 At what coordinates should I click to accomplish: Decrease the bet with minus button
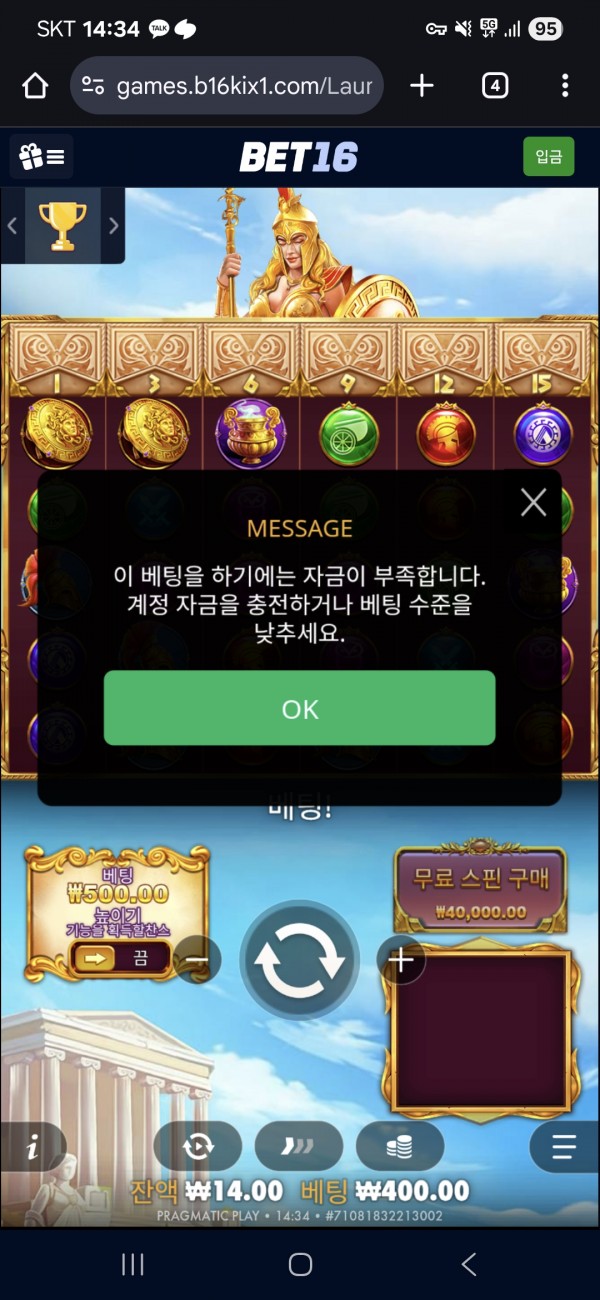(x=197, y=960)
